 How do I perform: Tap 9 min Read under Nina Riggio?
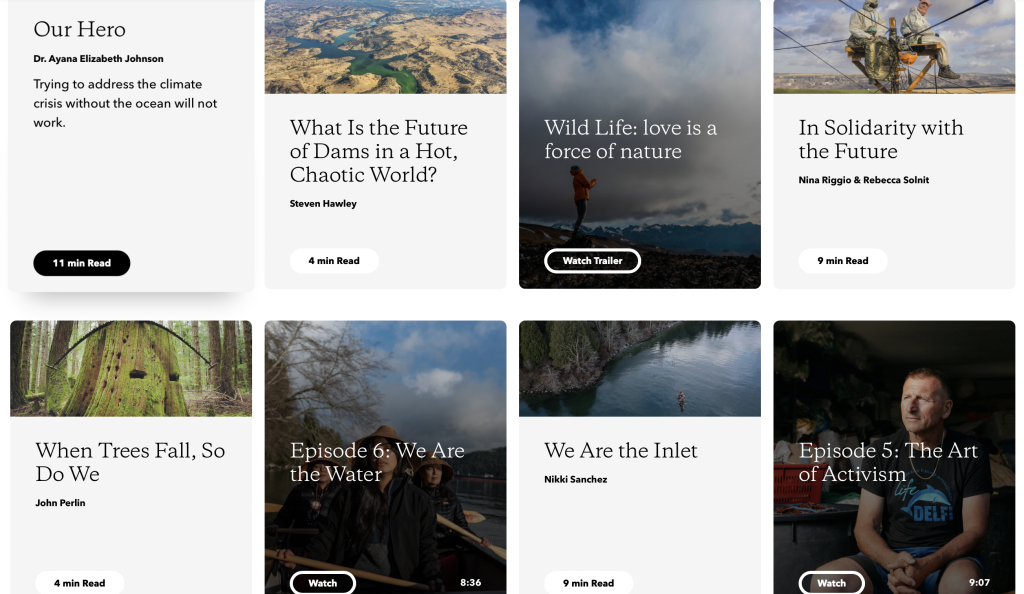click(842, 261)
